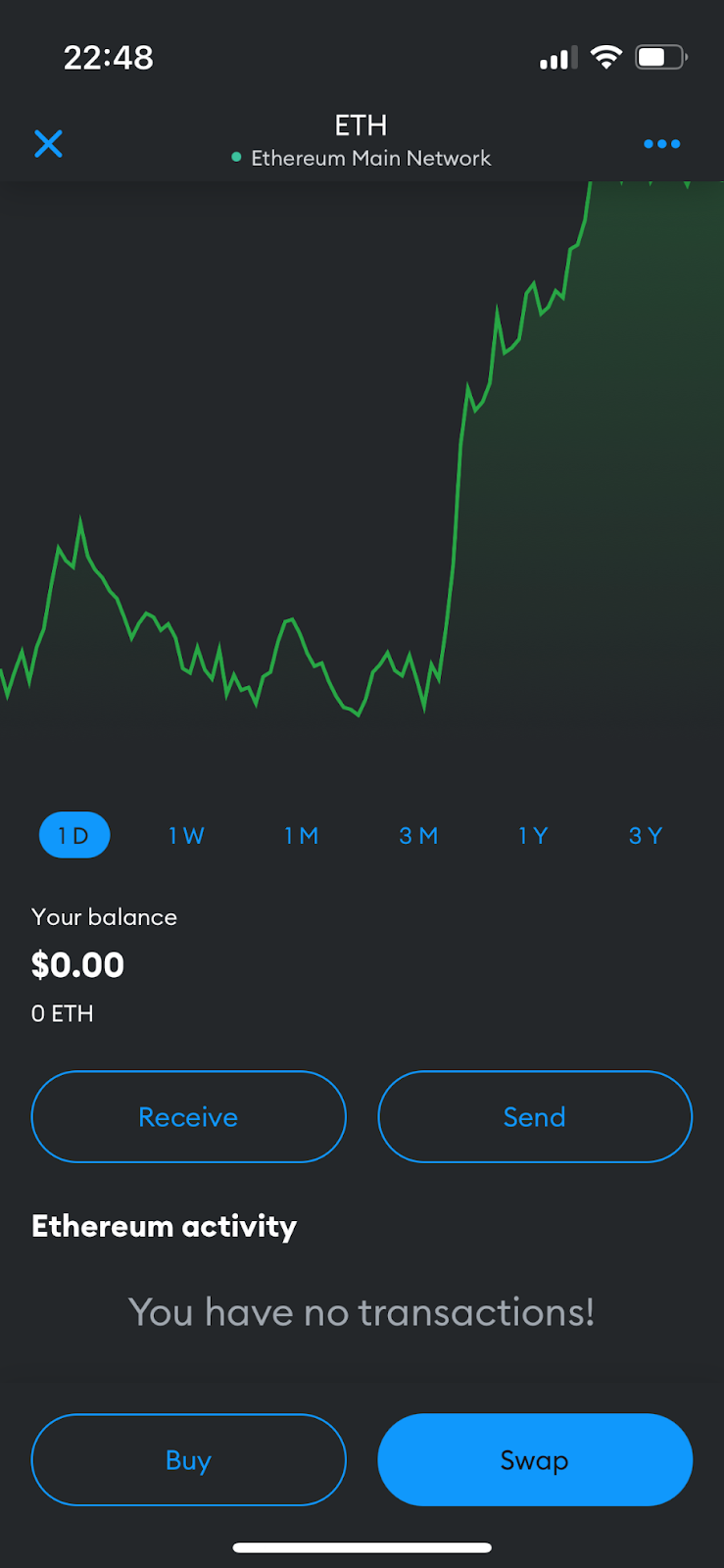Tap the Receive button
The image size is (724, 1568).
[188, 1117]
